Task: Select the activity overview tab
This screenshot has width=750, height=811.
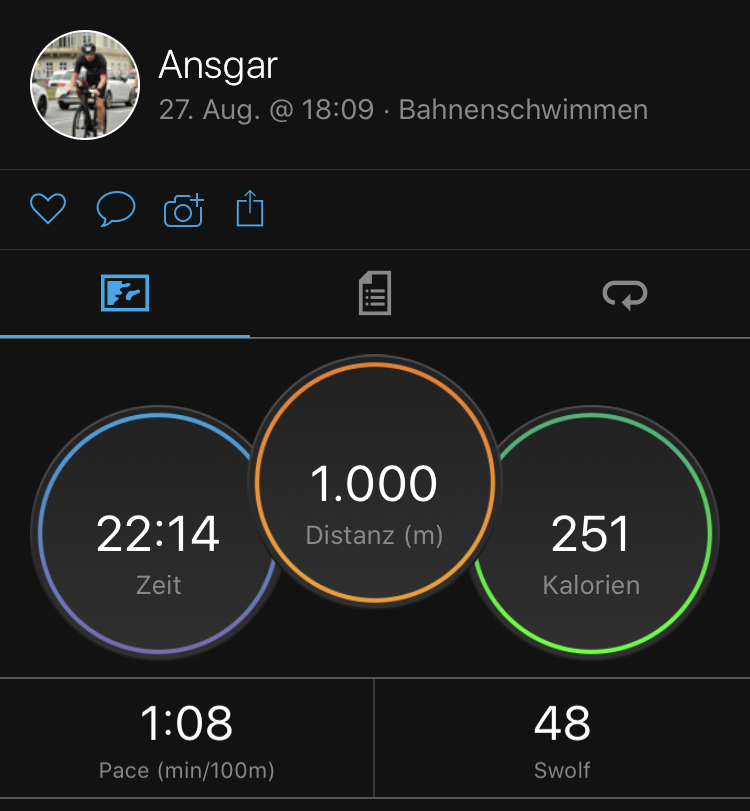Action: coord(125,294)
